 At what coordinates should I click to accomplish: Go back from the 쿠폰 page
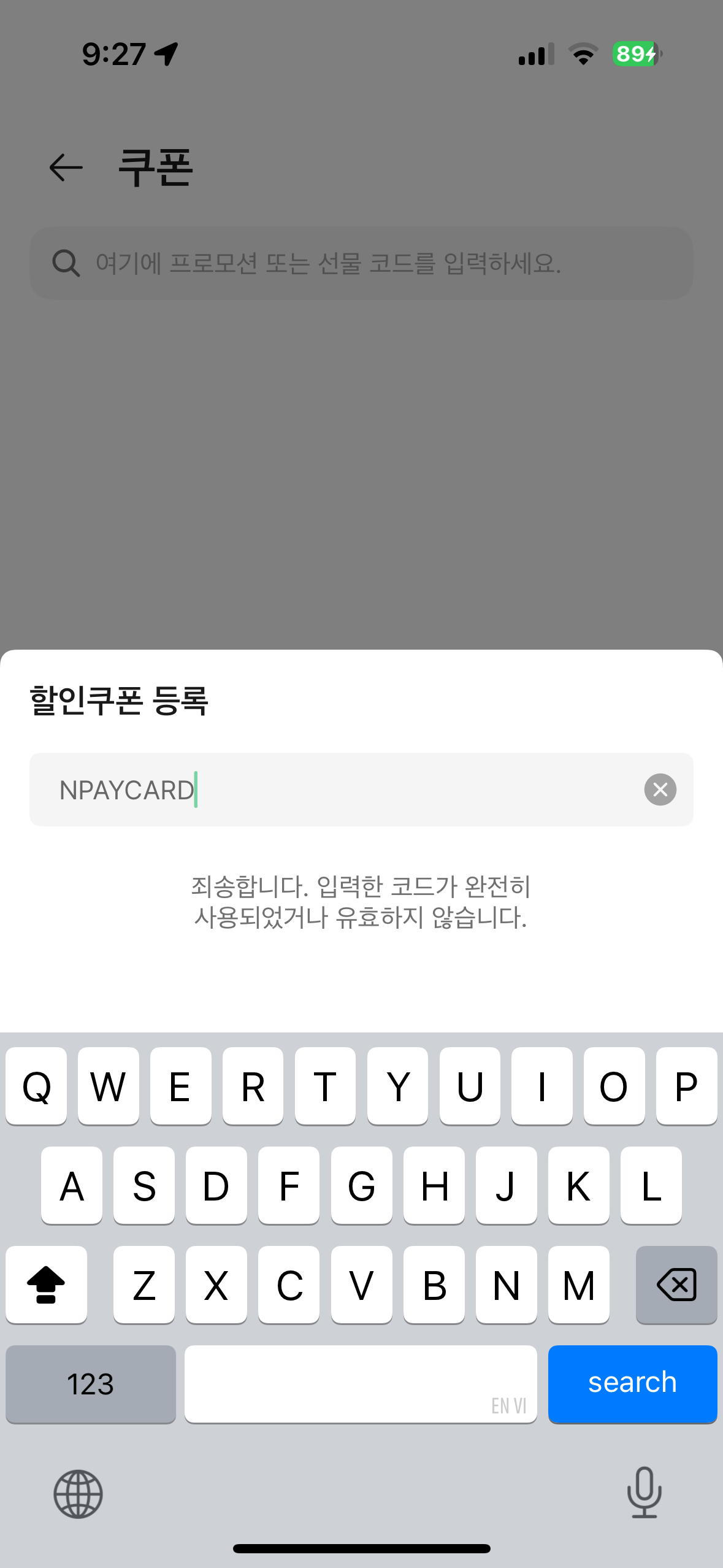click(x=66, y=167)
